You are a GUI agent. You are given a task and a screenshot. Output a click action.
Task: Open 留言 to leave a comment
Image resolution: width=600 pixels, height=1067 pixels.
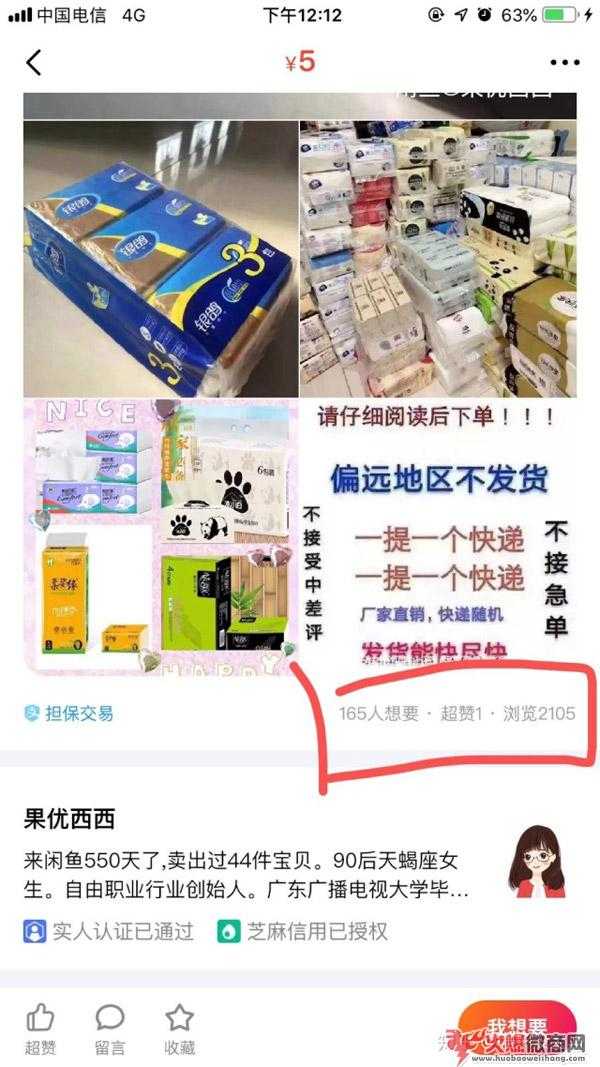coord(110,1029)
